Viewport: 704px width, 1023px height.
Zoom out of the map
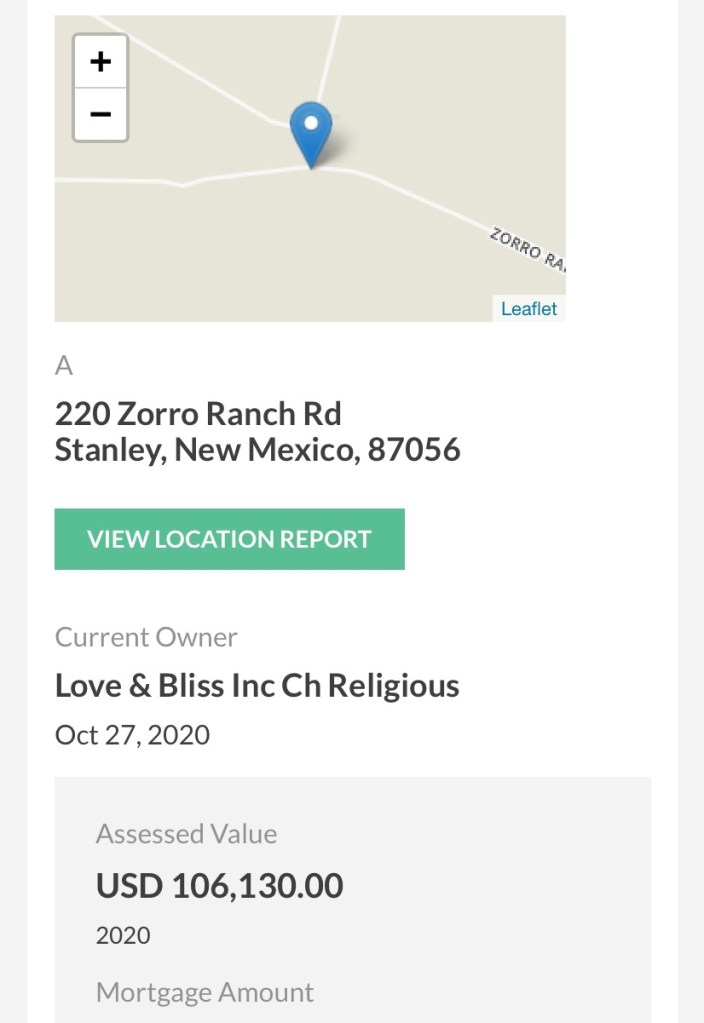(100, 114)
